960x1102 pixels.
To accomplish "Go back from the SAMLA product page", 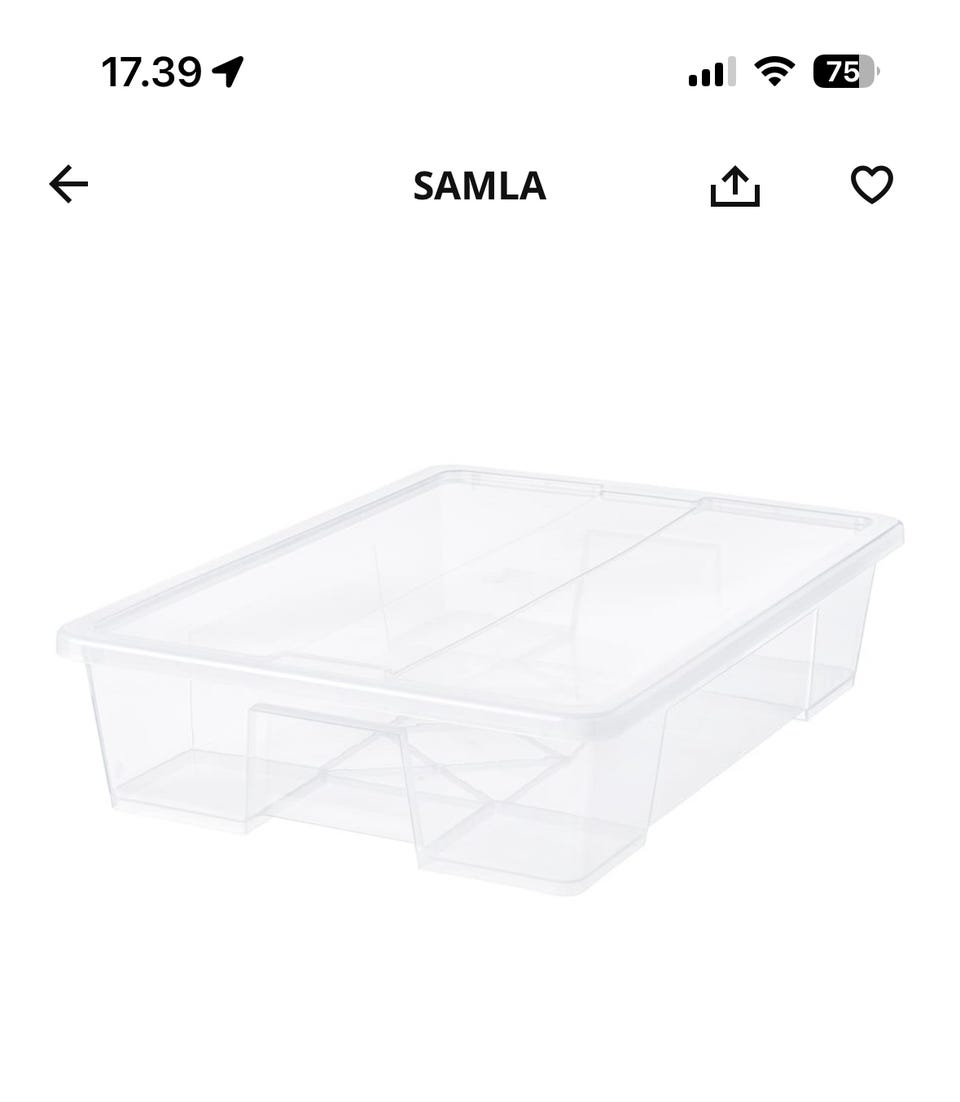I will [69, 185].
